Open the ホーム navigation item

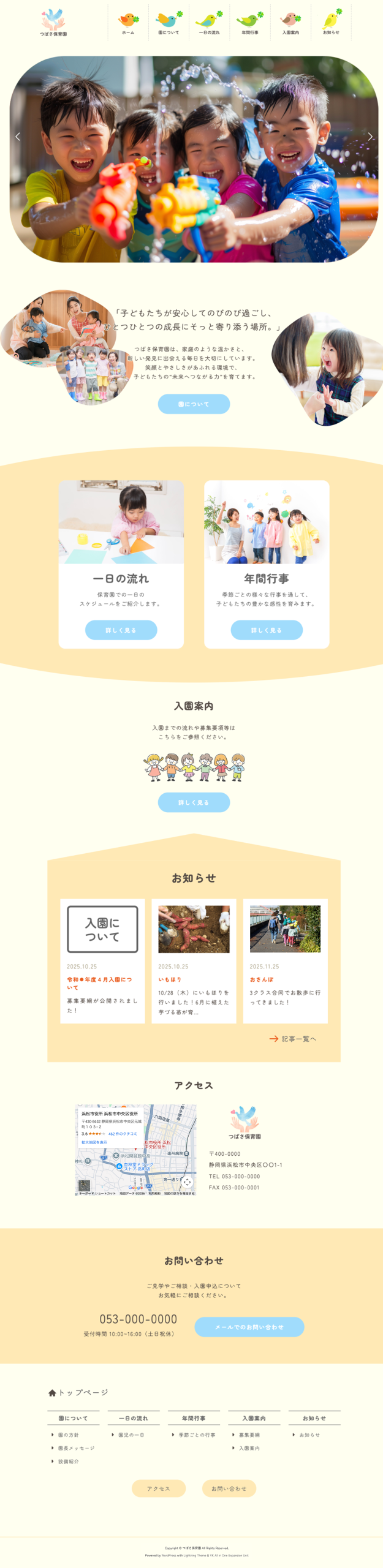pos(128,24)
